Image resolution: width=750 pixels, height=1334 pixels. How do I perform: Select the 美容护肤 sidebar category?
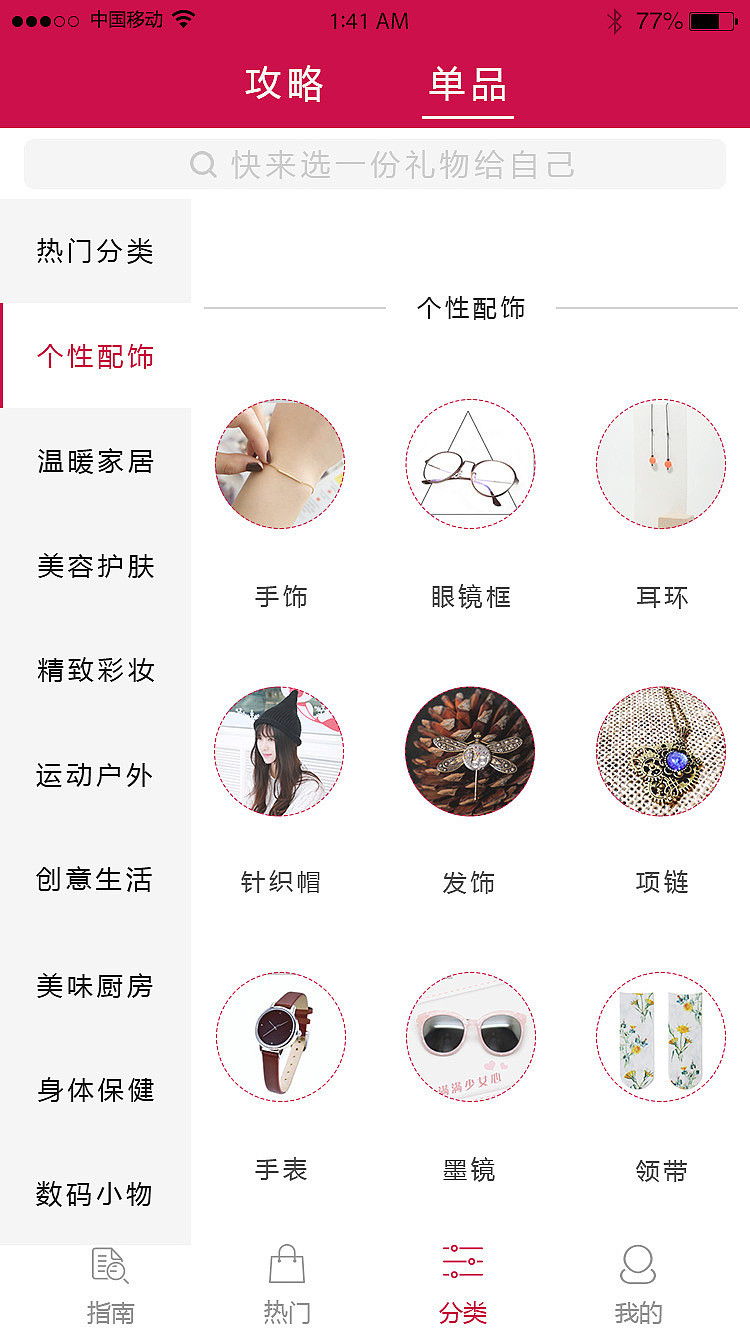(95, 566)
